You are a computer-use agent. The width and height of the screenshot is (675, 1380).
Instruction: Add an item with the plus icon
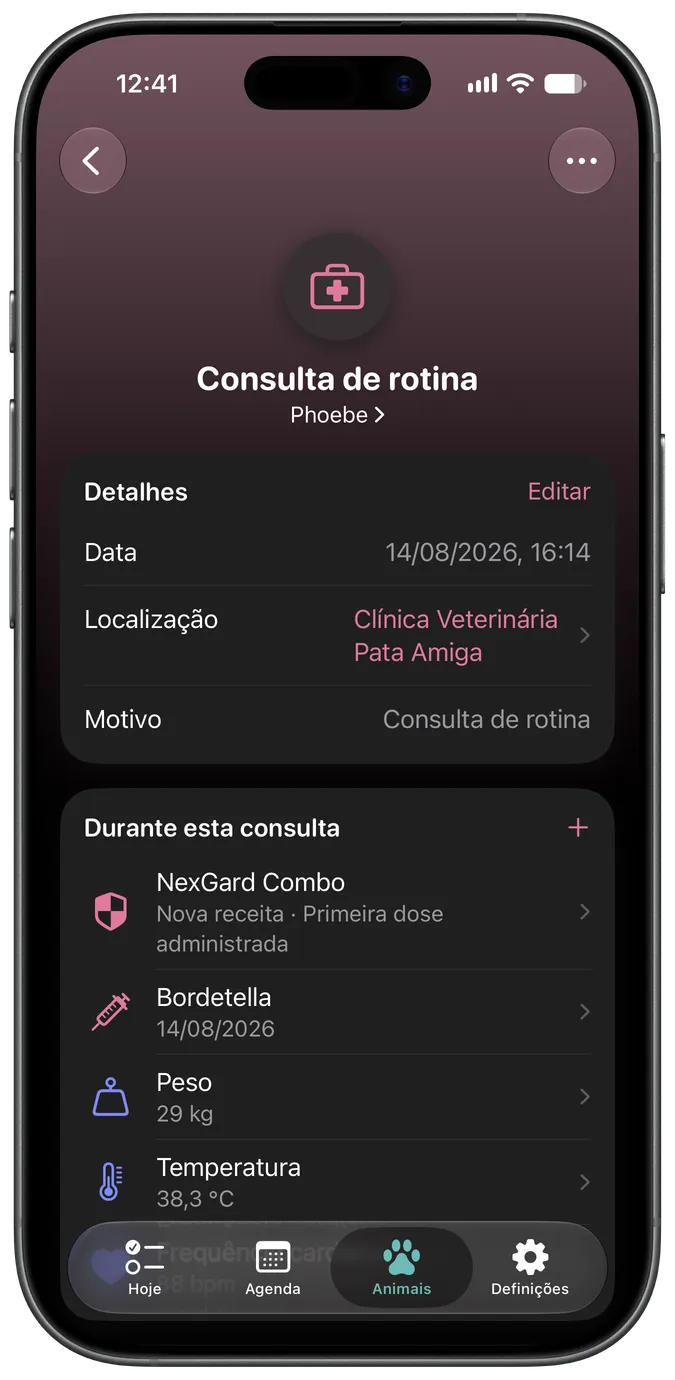click(578, 827)
